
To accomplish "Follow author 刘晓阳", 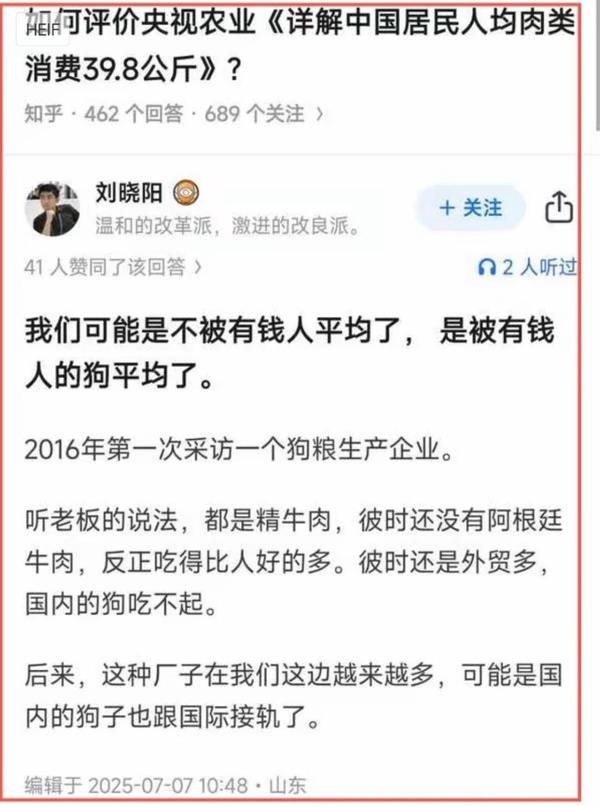I will (x=471, y=208).
